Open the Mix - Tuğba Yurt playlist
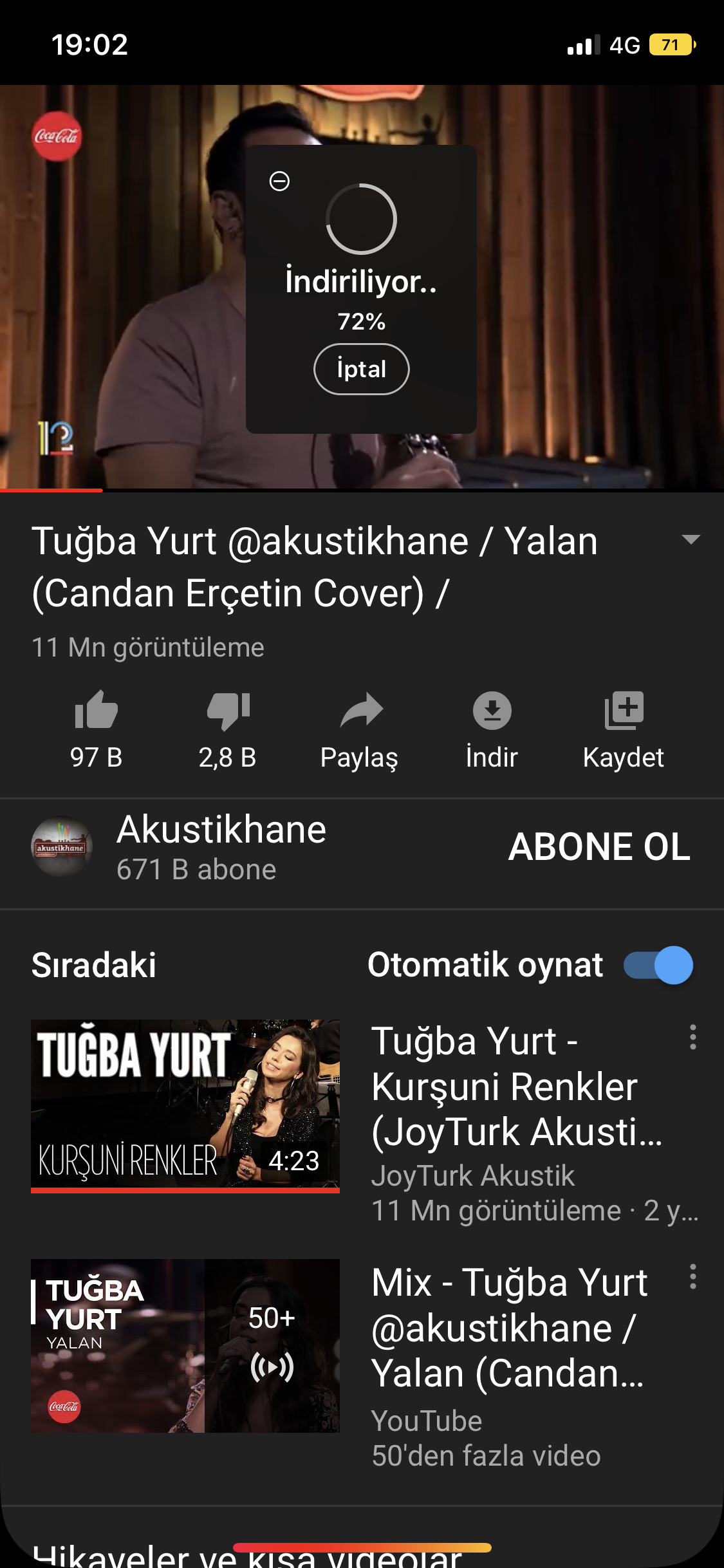Image resolution: width=724 pixels, height=1568 pixels. [x=185, y=1345]
